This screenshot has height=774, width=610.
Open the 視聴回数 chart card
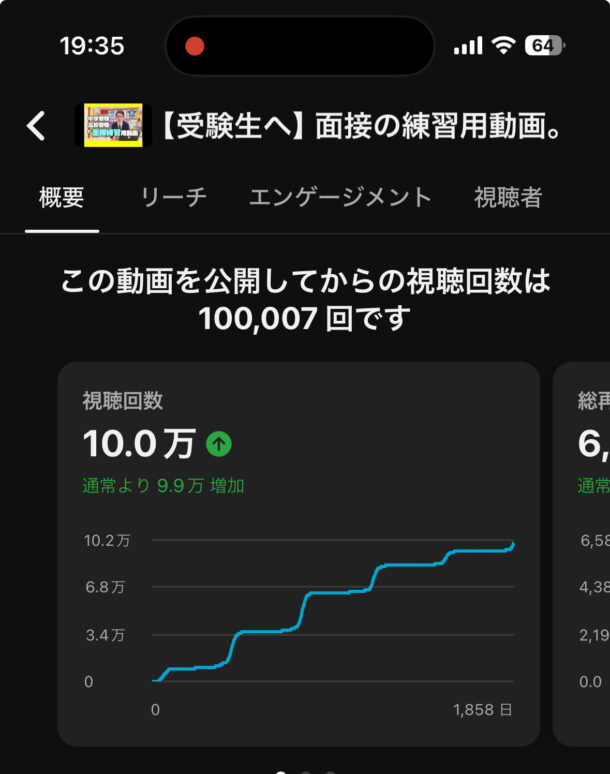coord(298,553)
